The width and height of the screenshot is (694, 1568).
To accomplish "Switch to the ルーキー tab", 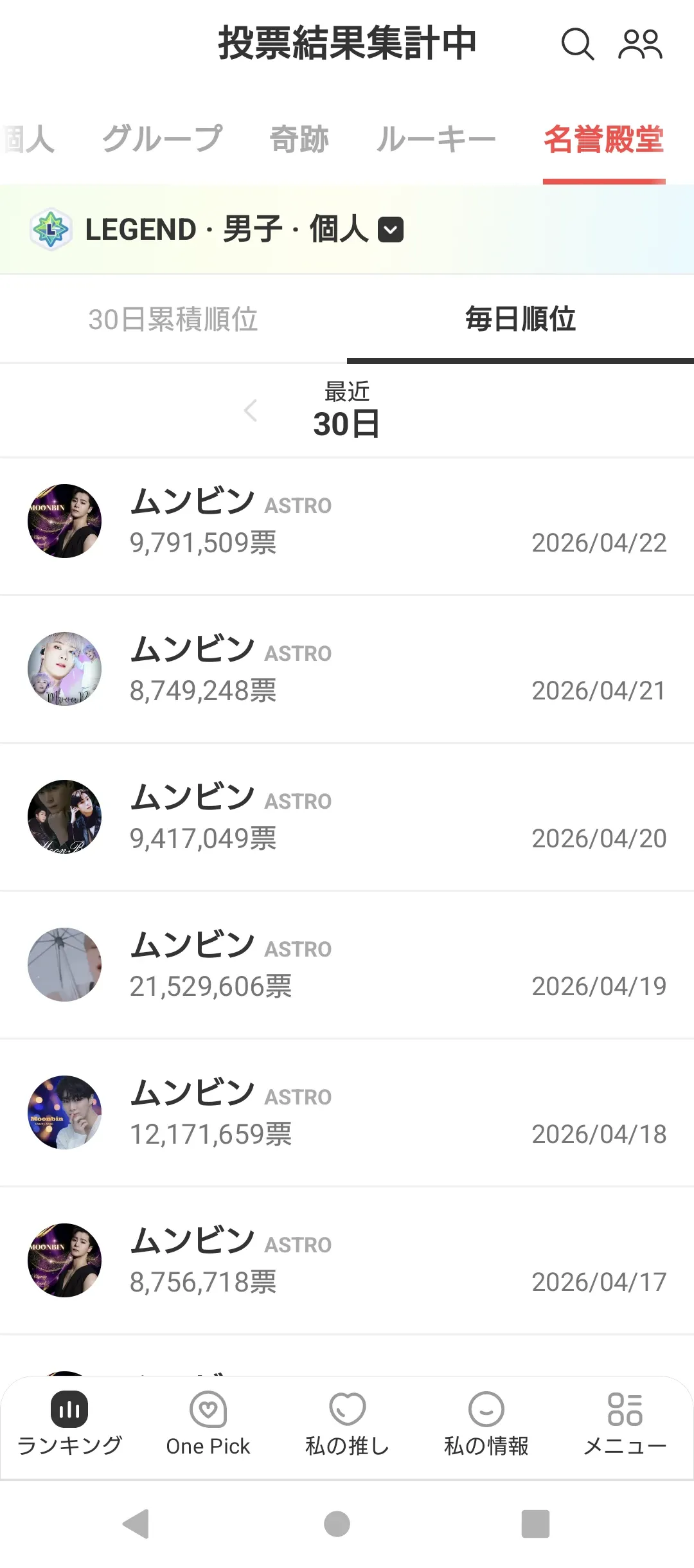I will coord(436,140).
